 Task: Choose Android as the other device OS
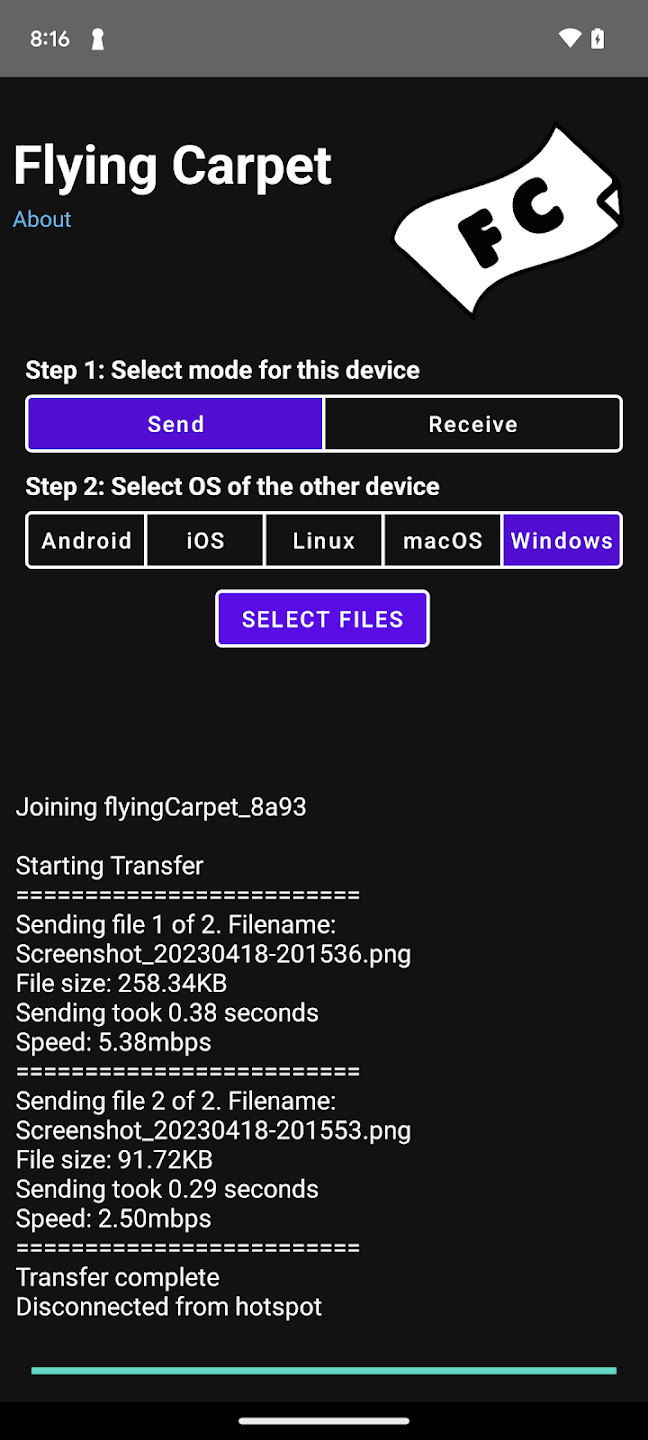[x=86, y=540]
